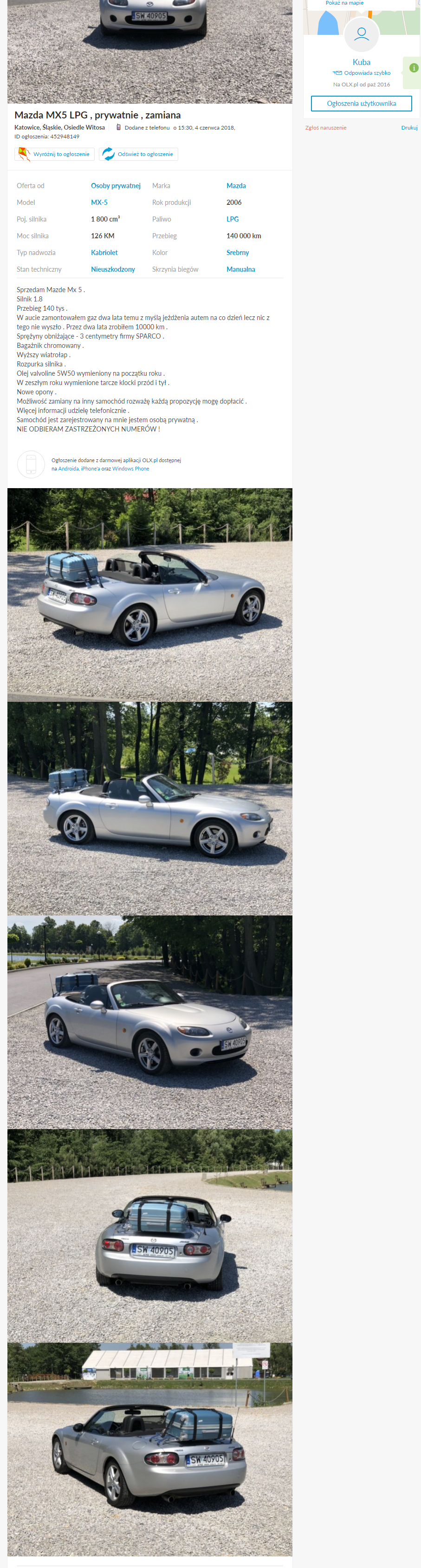This screenshot has height=1568, width=421.
Task: Report abuse via 'Zgłoś naruszenie'
Action: click(325, 128)
